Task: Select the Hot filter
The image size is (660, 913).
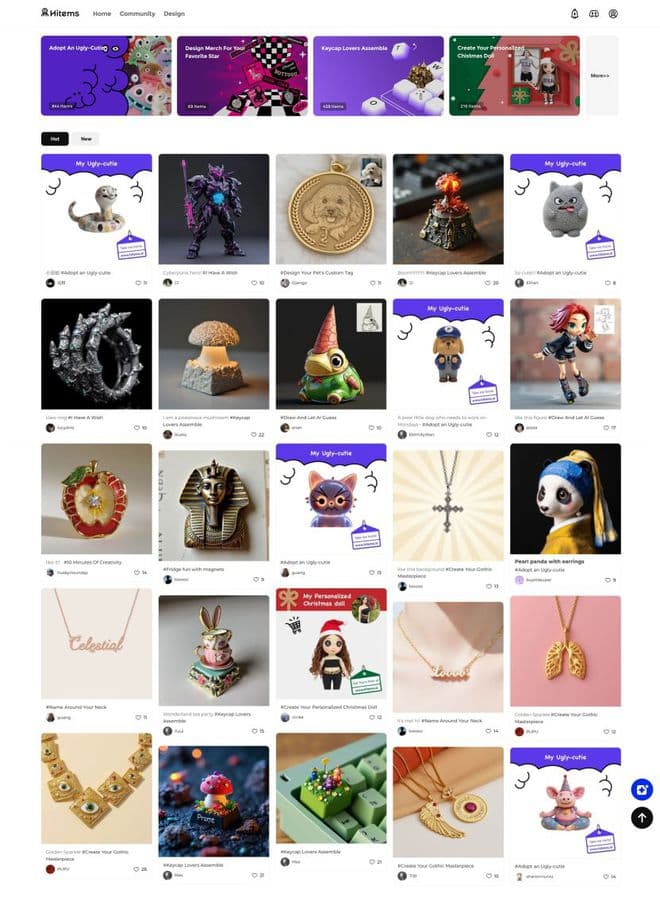Action: pyautogui.click(x=55, y=139)
